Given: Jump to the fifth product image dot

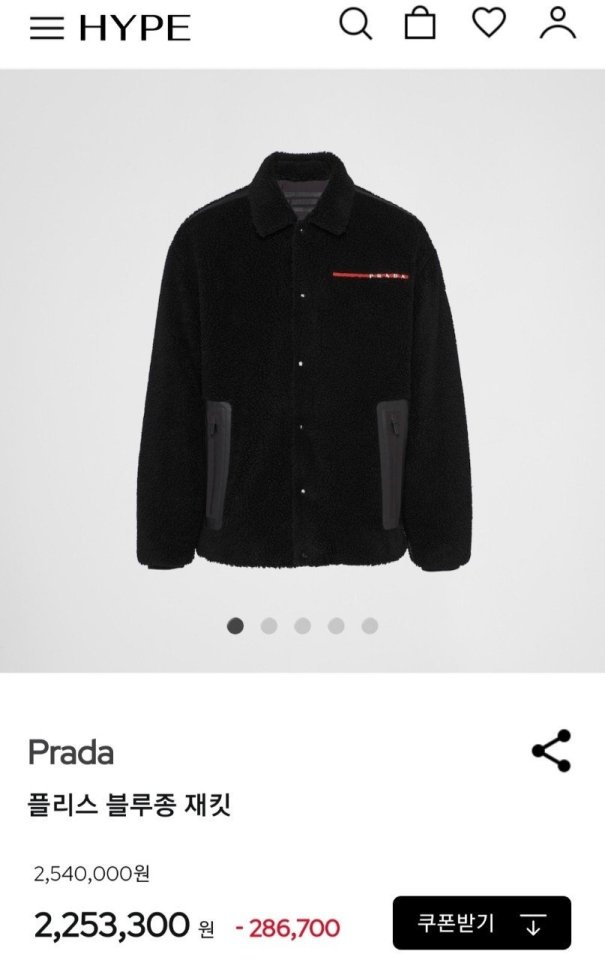Looking at the screenshot, I should 370,626.
